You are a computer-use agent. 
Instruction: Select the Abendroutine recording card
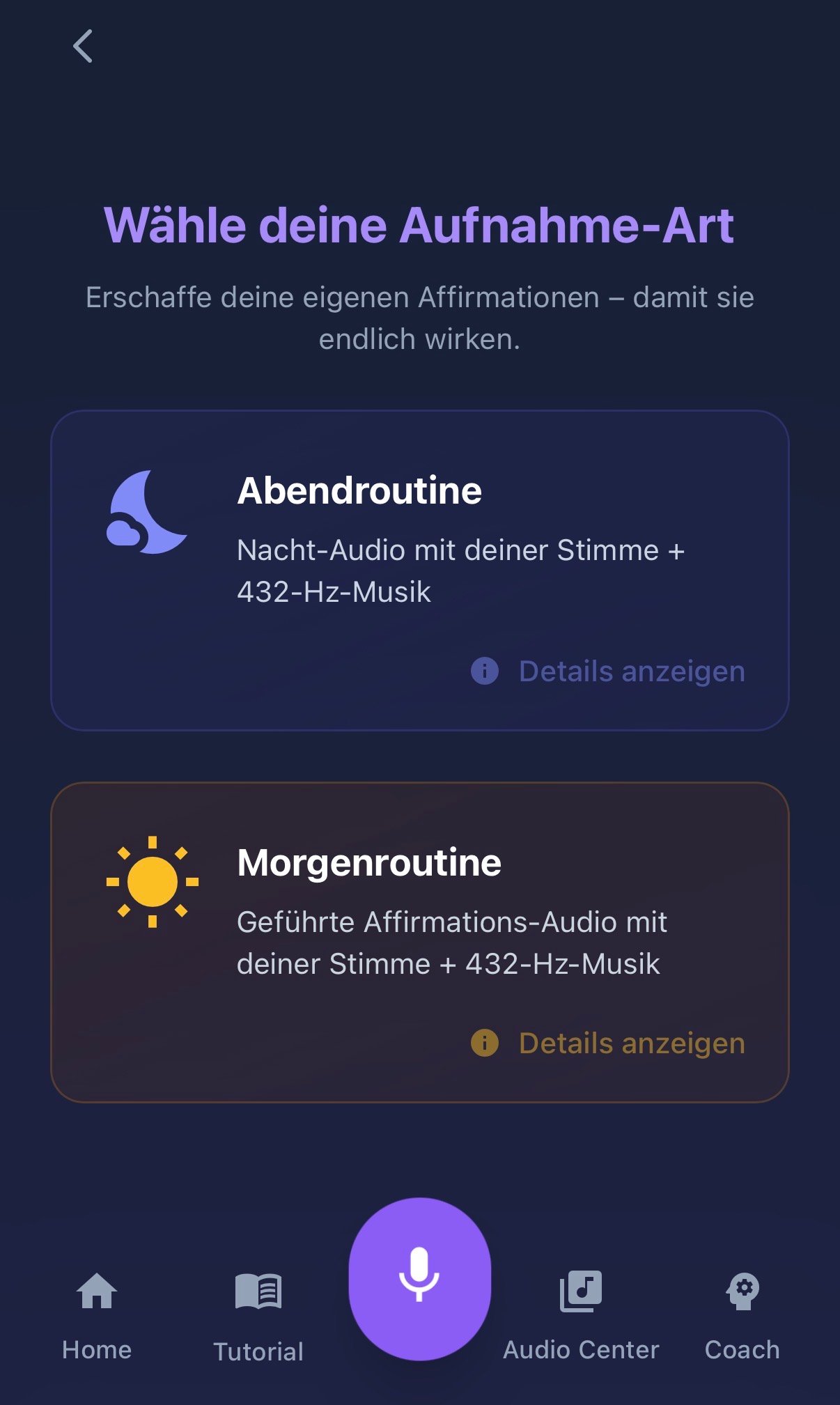pyautogui.click(x=419, y=536)
